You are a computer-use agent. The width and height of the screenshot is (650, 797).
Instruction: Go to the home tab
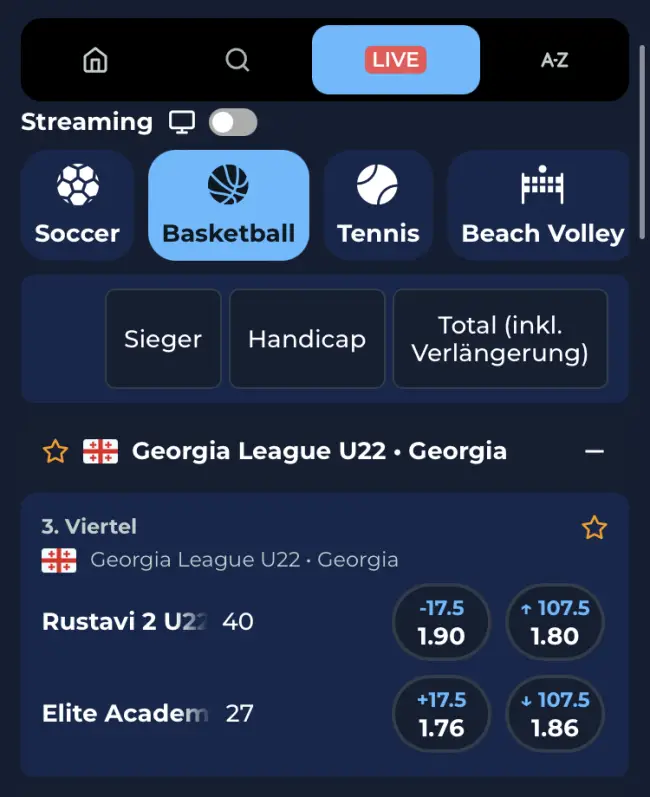pyautogui.click(x=95, y=60)
